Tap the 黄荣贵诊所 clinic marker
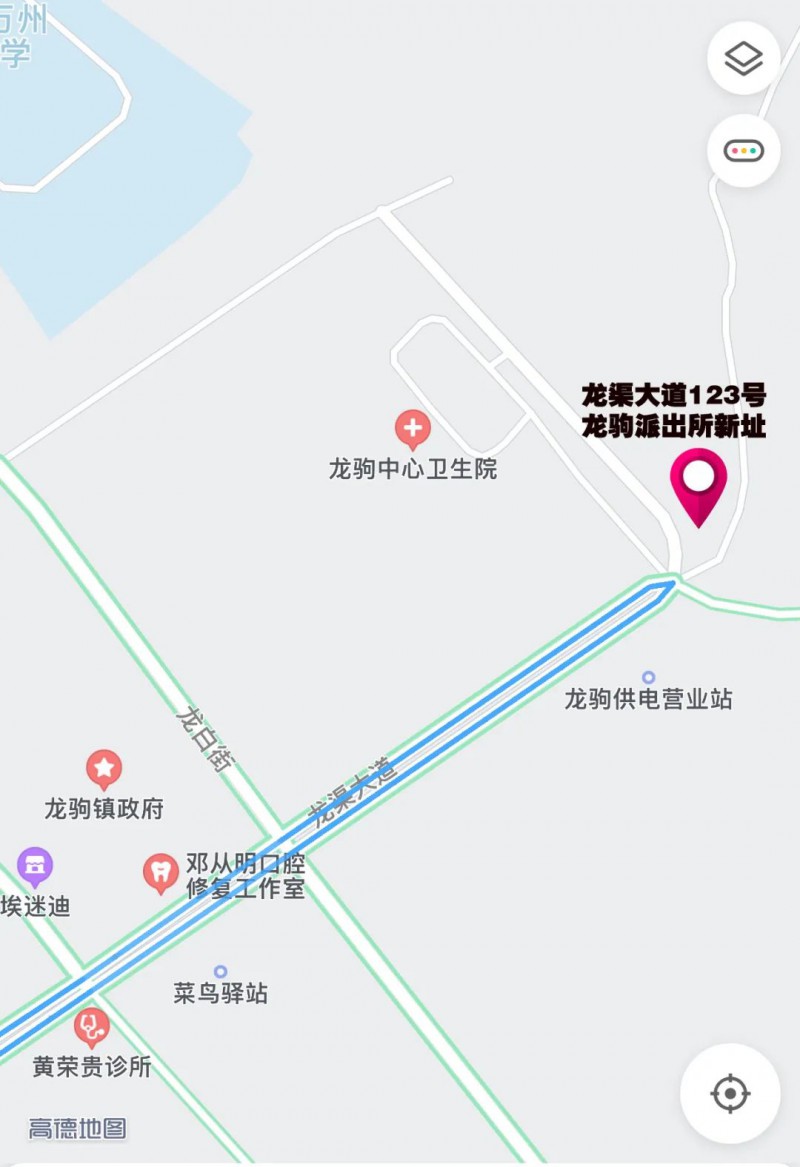Image resolution: width=800 pixels, height=1167 pixels. pos(91,1027)
